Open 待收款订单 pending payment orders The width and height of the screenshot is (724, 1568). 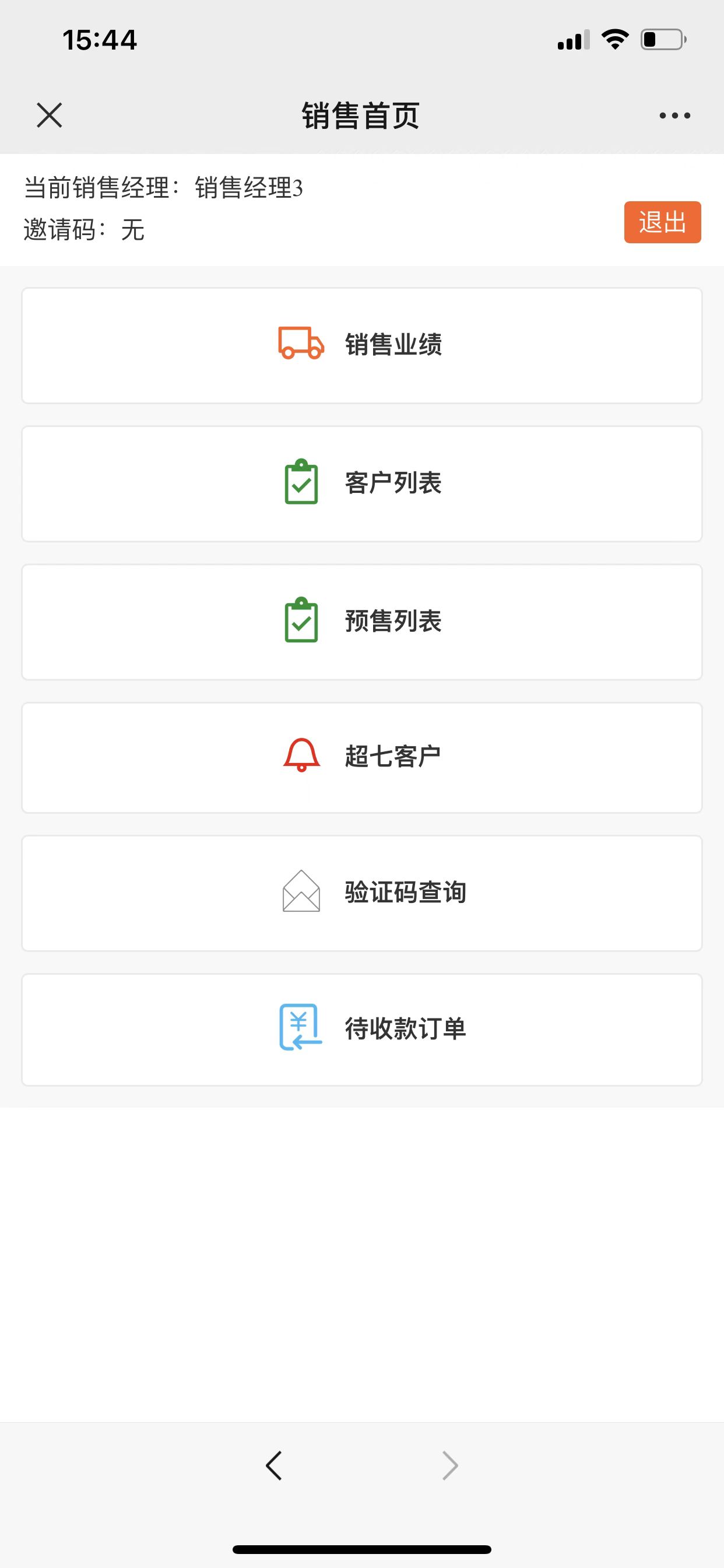362,1030
